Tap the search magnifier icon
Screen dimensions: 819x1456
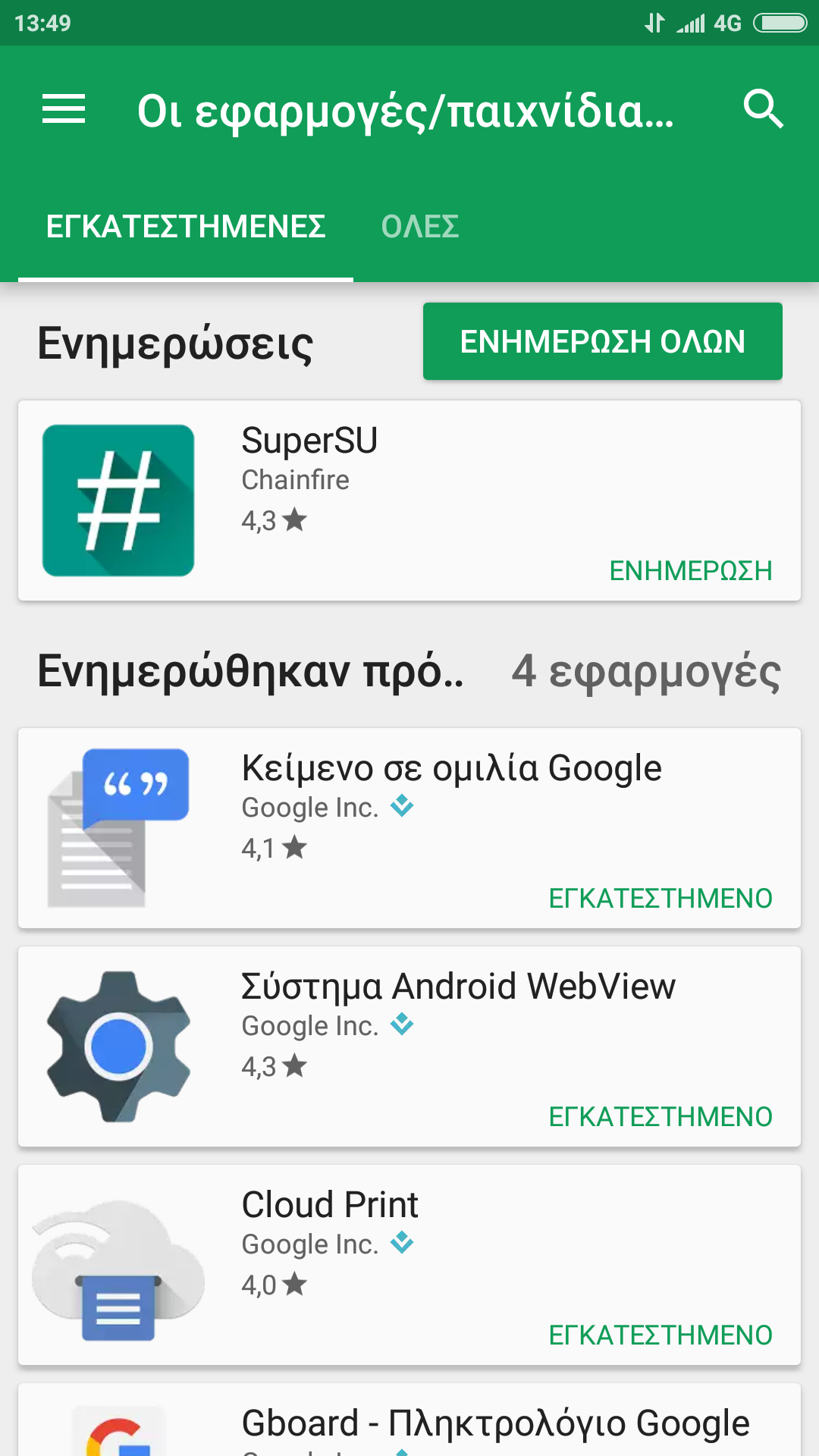tap(762, 109)
